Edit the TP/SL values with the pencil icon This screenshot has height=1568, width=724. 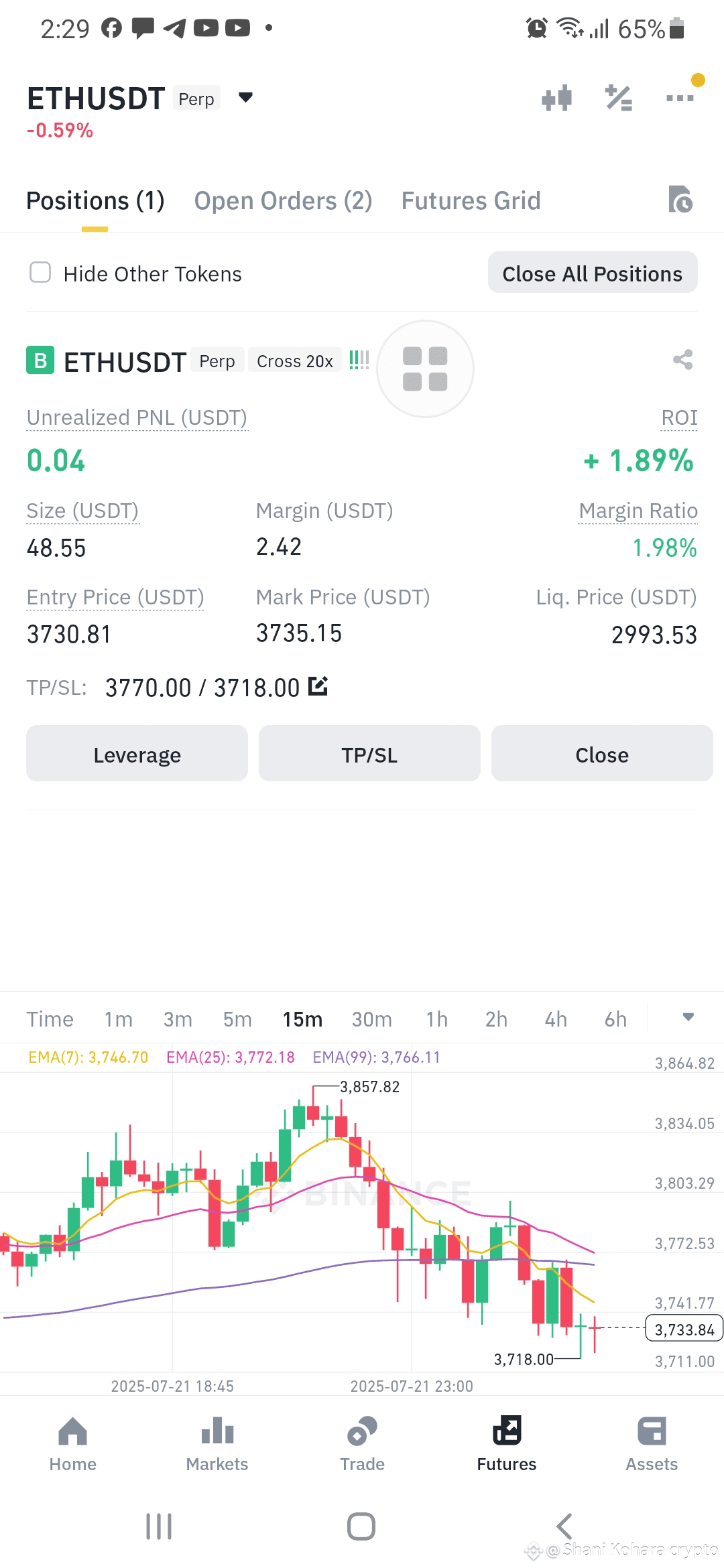(x=318, y=686)
